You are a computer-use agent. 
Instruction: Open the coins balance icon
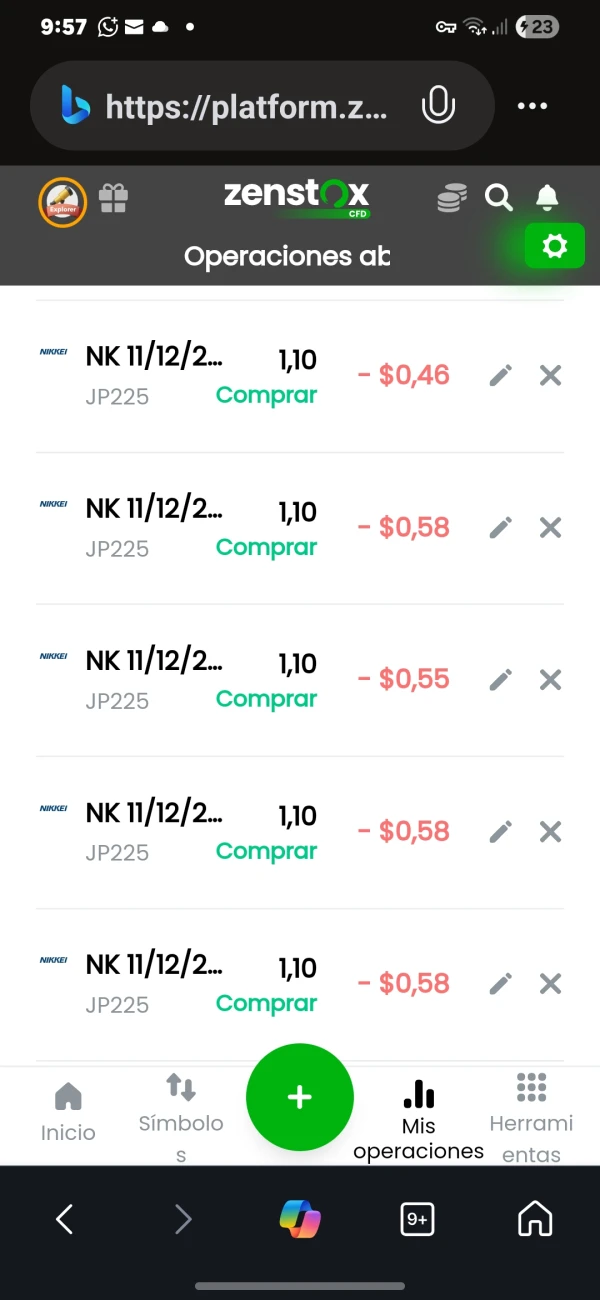coord(452,198)
